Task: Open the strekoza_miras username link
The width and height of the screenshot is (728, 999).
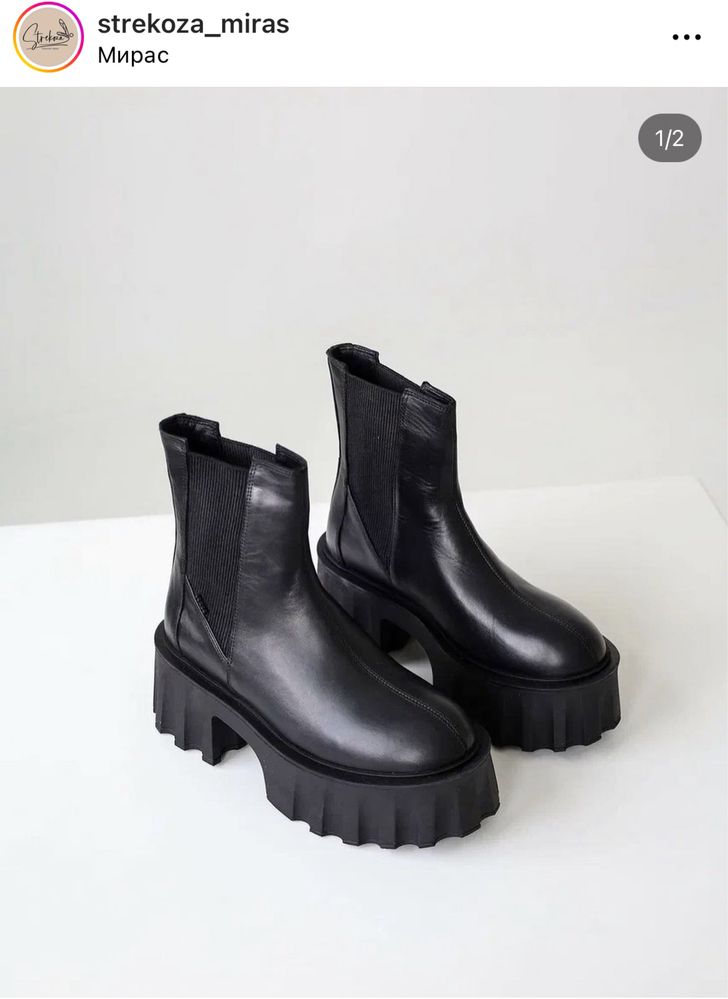Action: coord(193,25)
